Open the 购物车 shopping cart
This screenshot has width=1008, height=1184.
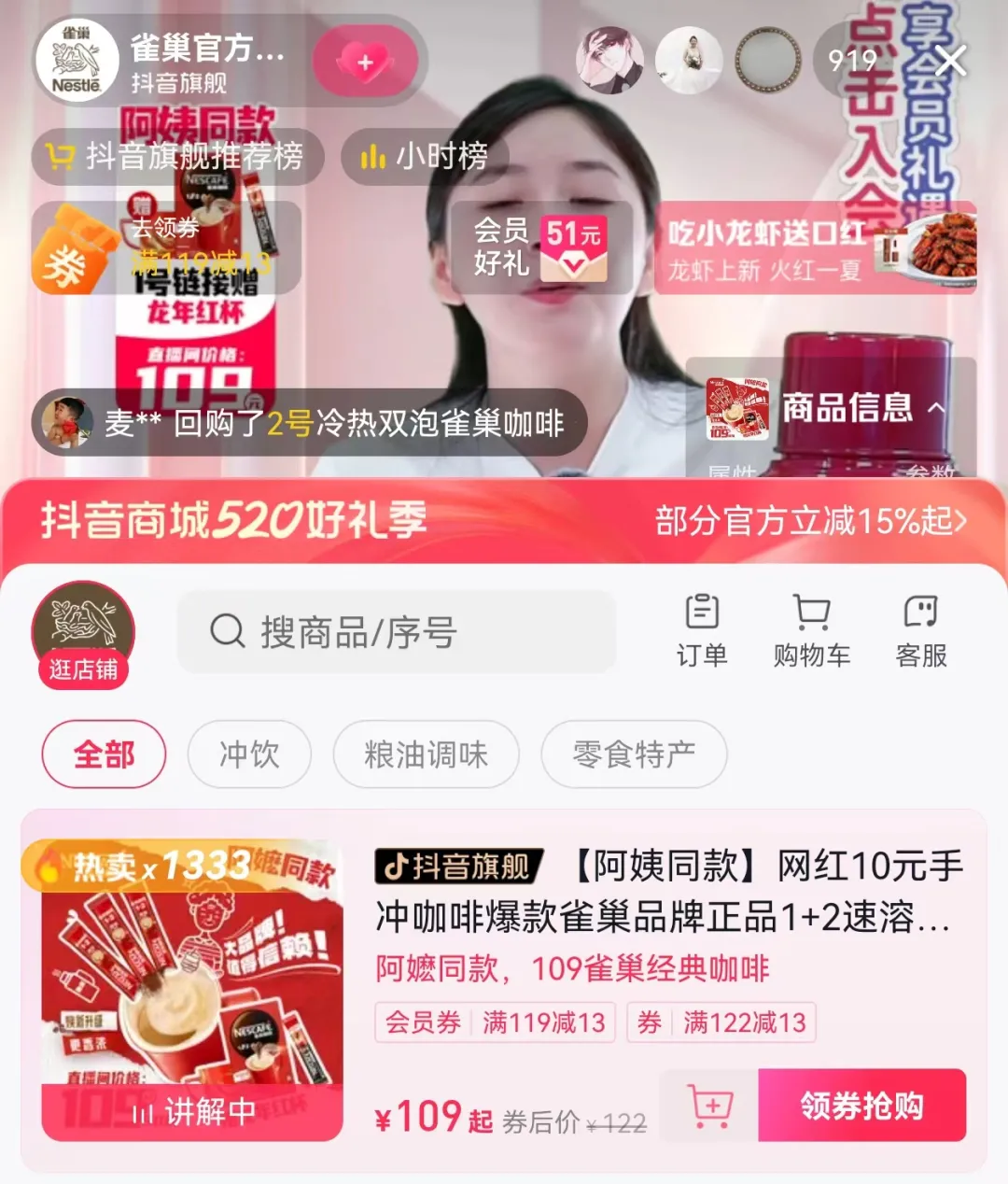(x=811, y=630)
